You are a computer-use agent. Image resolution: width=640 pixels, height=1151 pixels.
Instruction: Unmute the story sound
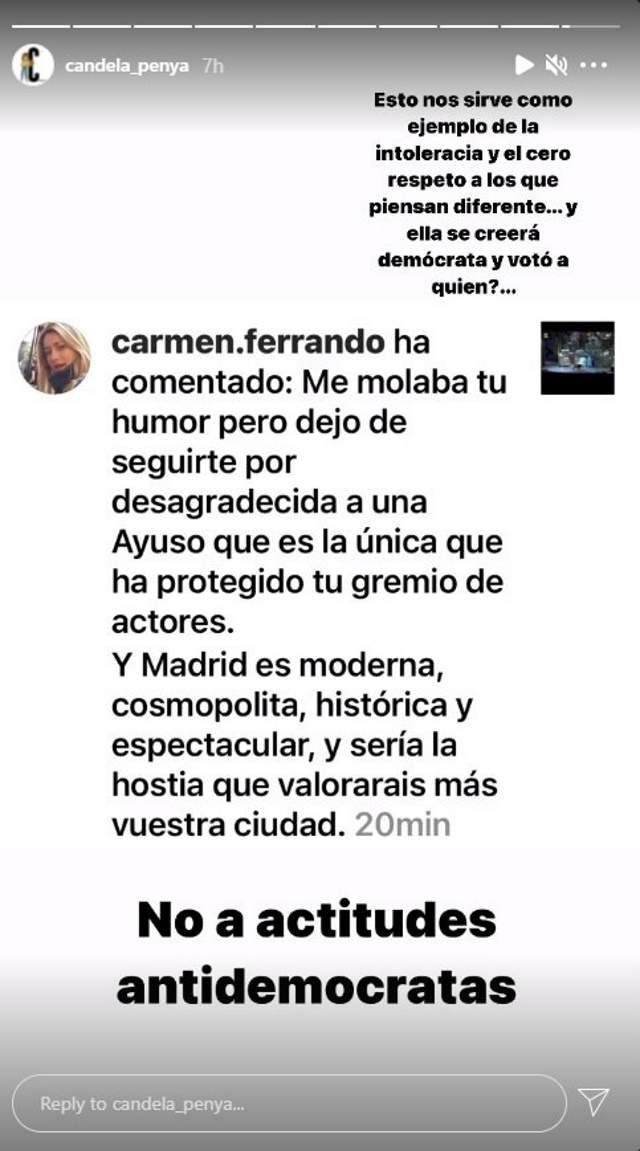coord(556,66)
